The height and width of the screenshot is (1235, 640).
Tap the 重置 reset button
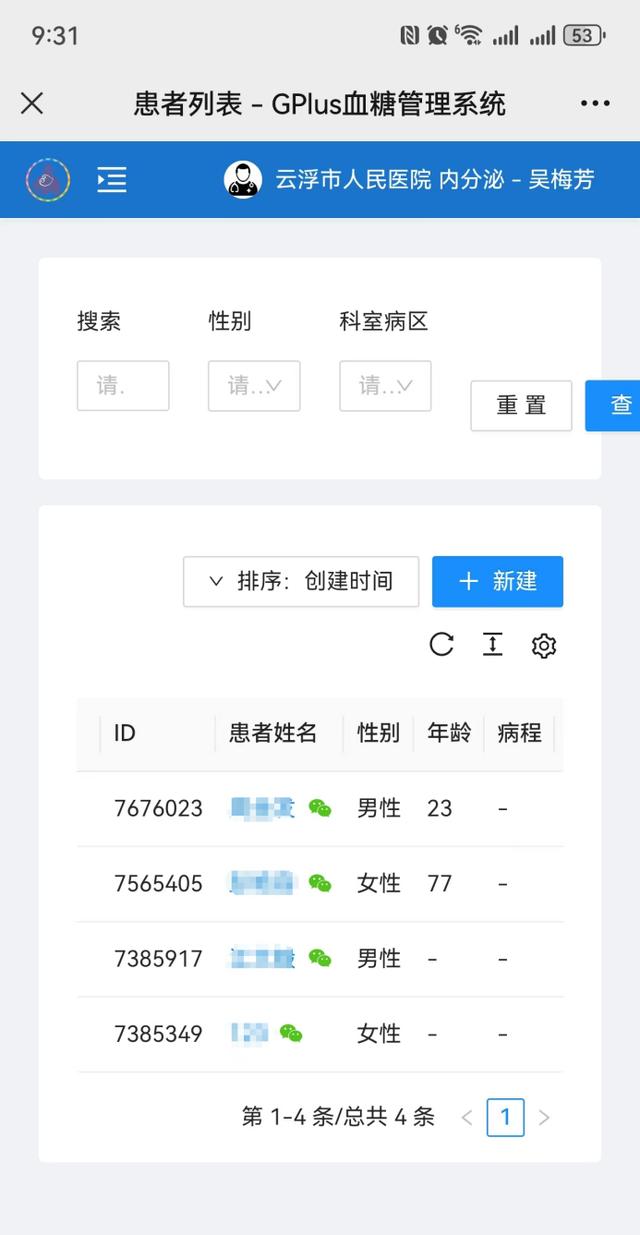point(521,405)
